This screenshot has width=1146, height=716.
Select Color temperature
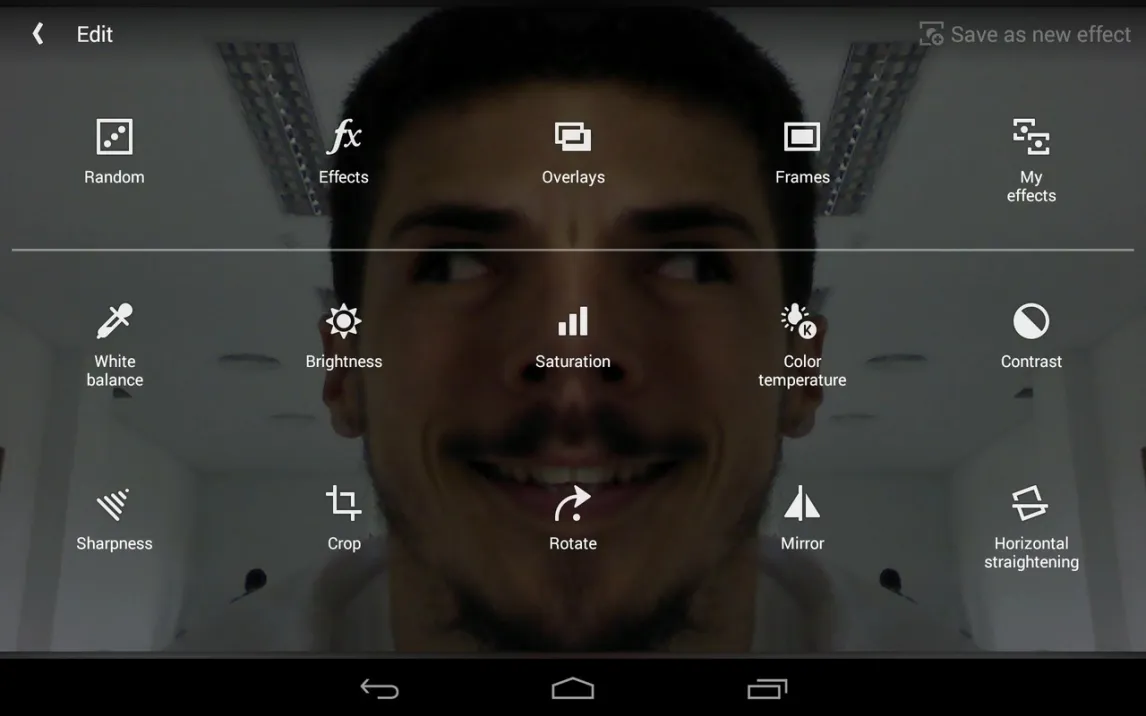(802, 344)
